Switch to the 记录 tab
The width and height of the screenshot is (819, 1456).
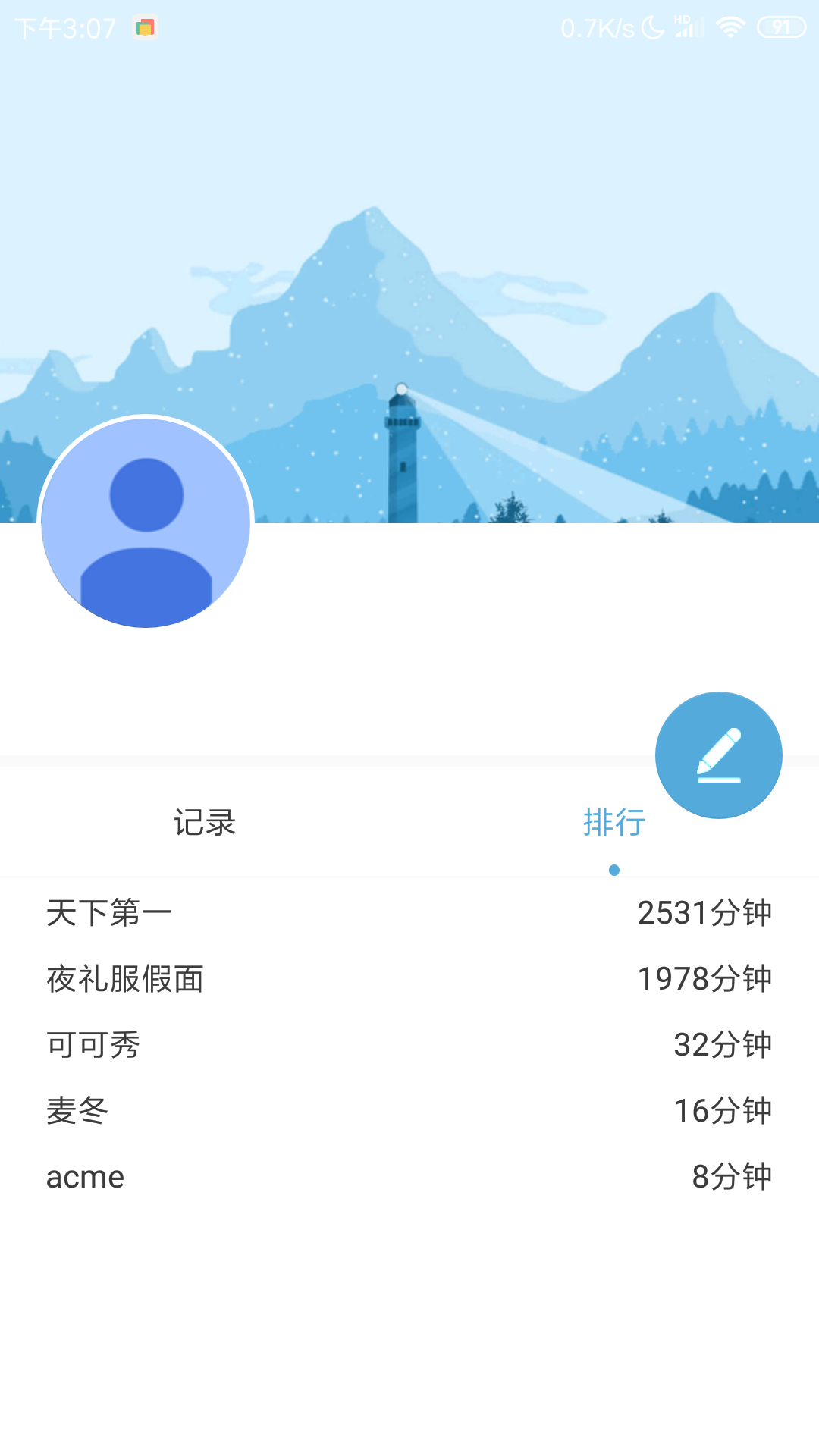point(205,823)
